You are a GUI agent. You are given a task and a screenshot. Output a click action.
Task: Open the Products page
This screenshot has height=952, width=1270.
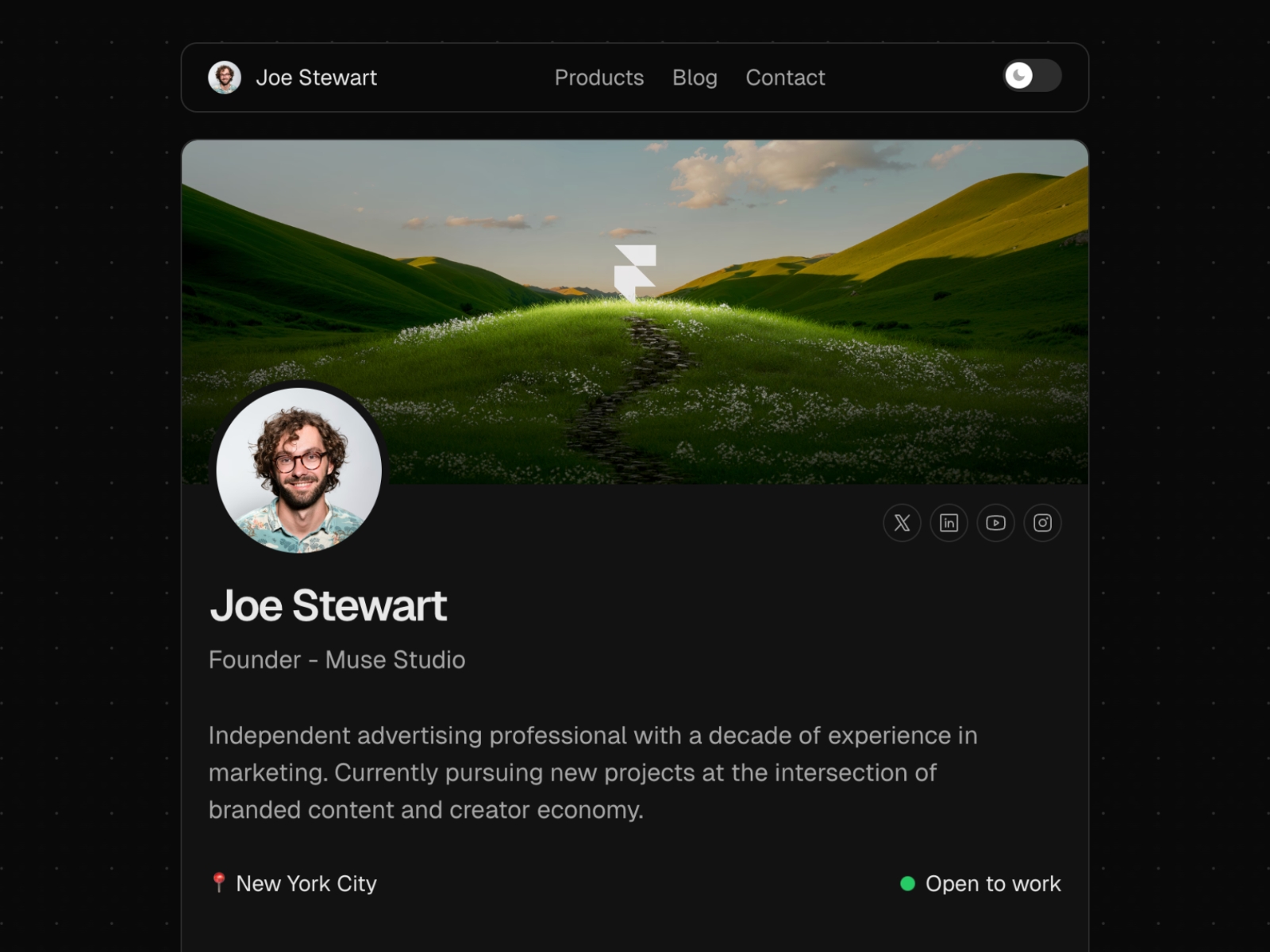coord(598,78)
